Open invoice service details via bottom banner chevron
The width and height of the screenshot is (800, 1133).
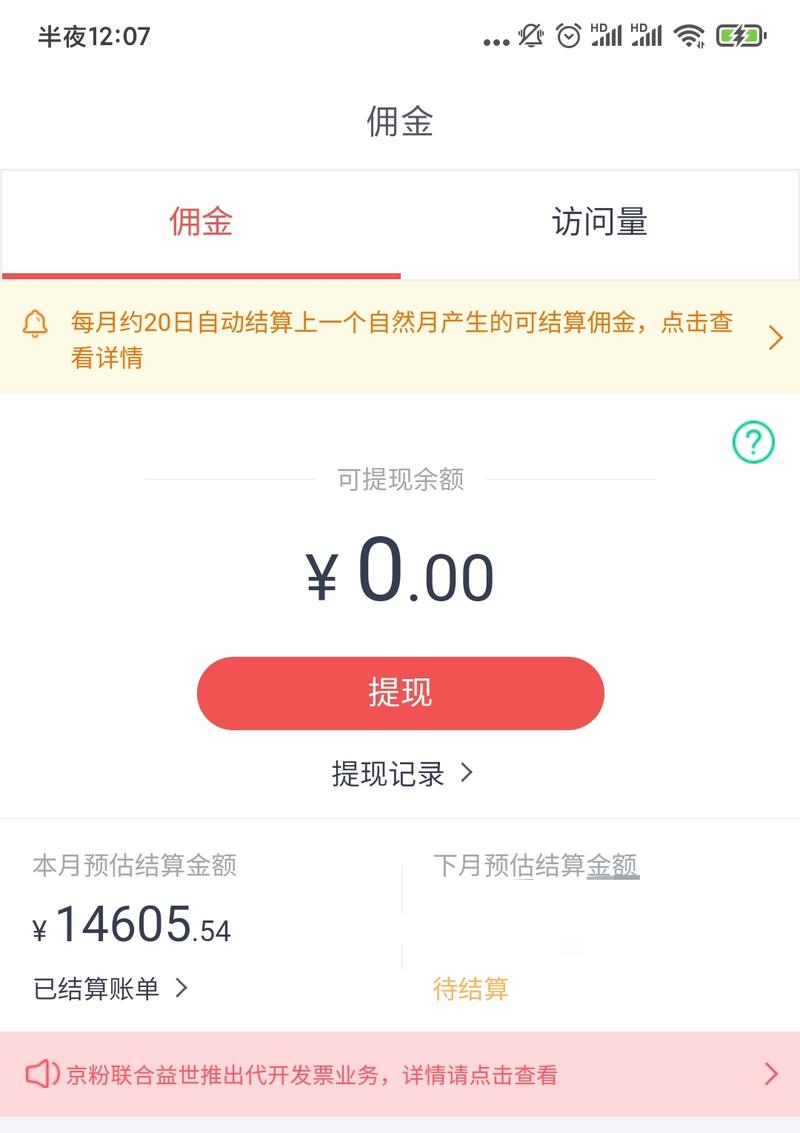pos(771,1074)
